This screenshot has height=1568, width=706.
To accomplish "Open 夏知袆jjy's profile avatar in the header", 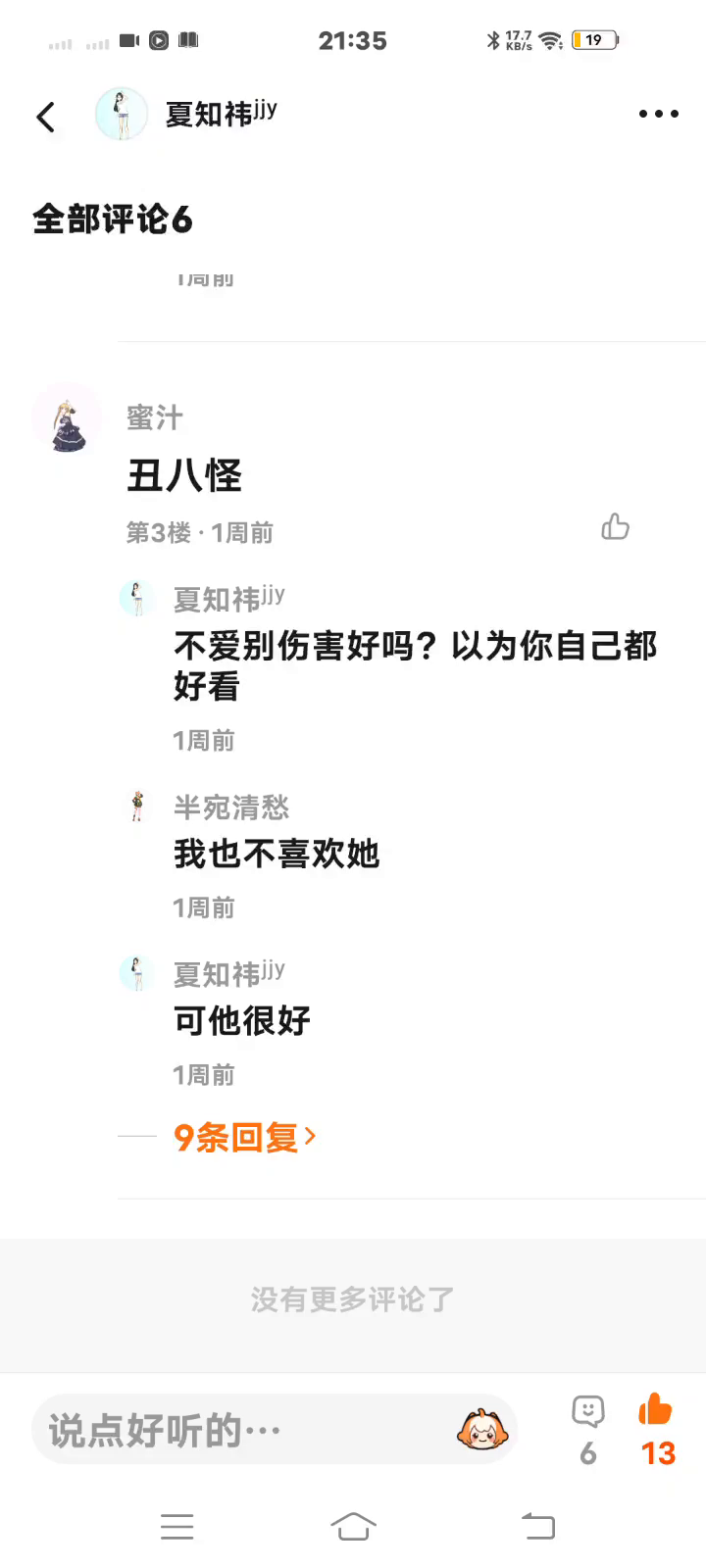I will point(122,114).
